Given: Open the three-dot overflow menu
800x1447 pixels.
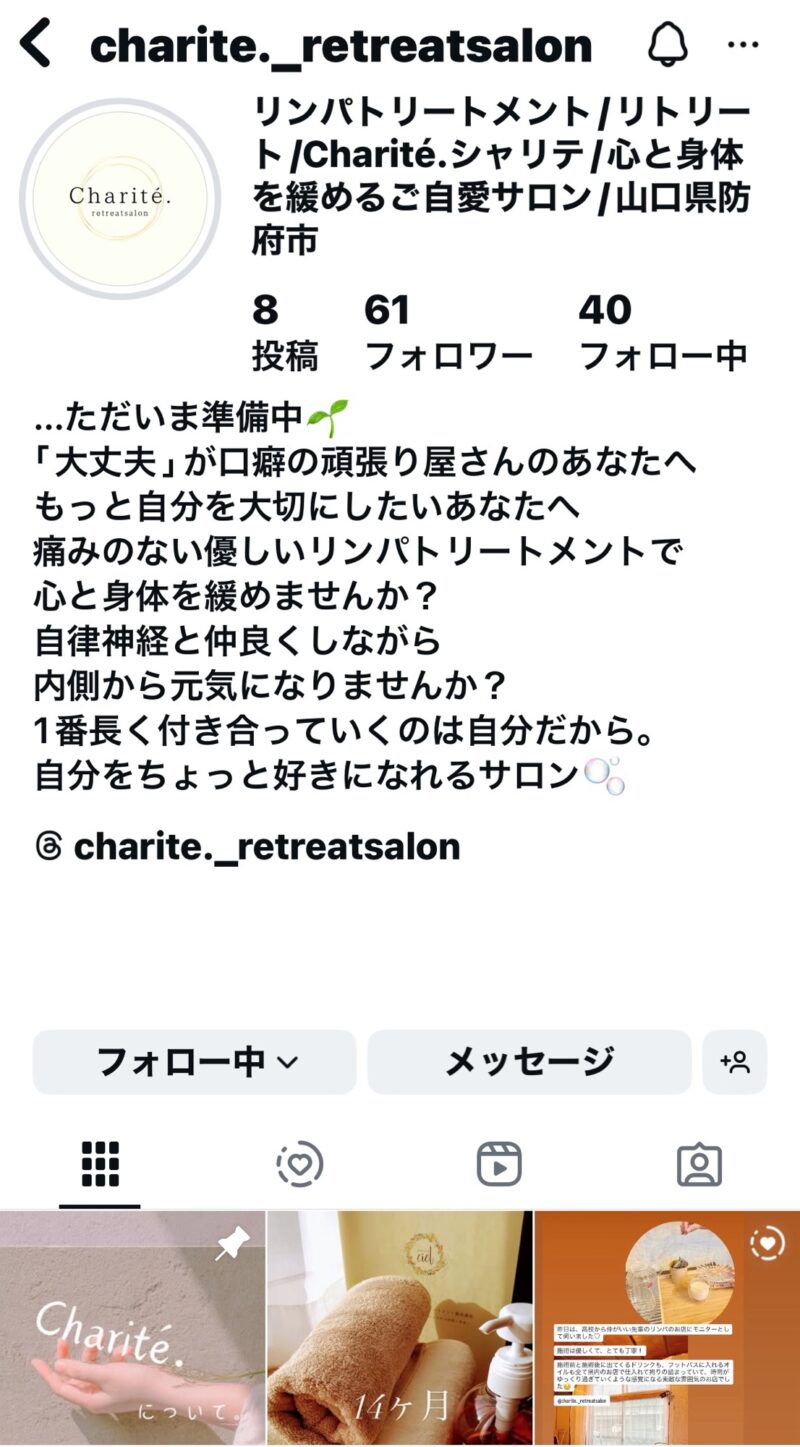Looking at the screenshot, I should tap(744, 46).
